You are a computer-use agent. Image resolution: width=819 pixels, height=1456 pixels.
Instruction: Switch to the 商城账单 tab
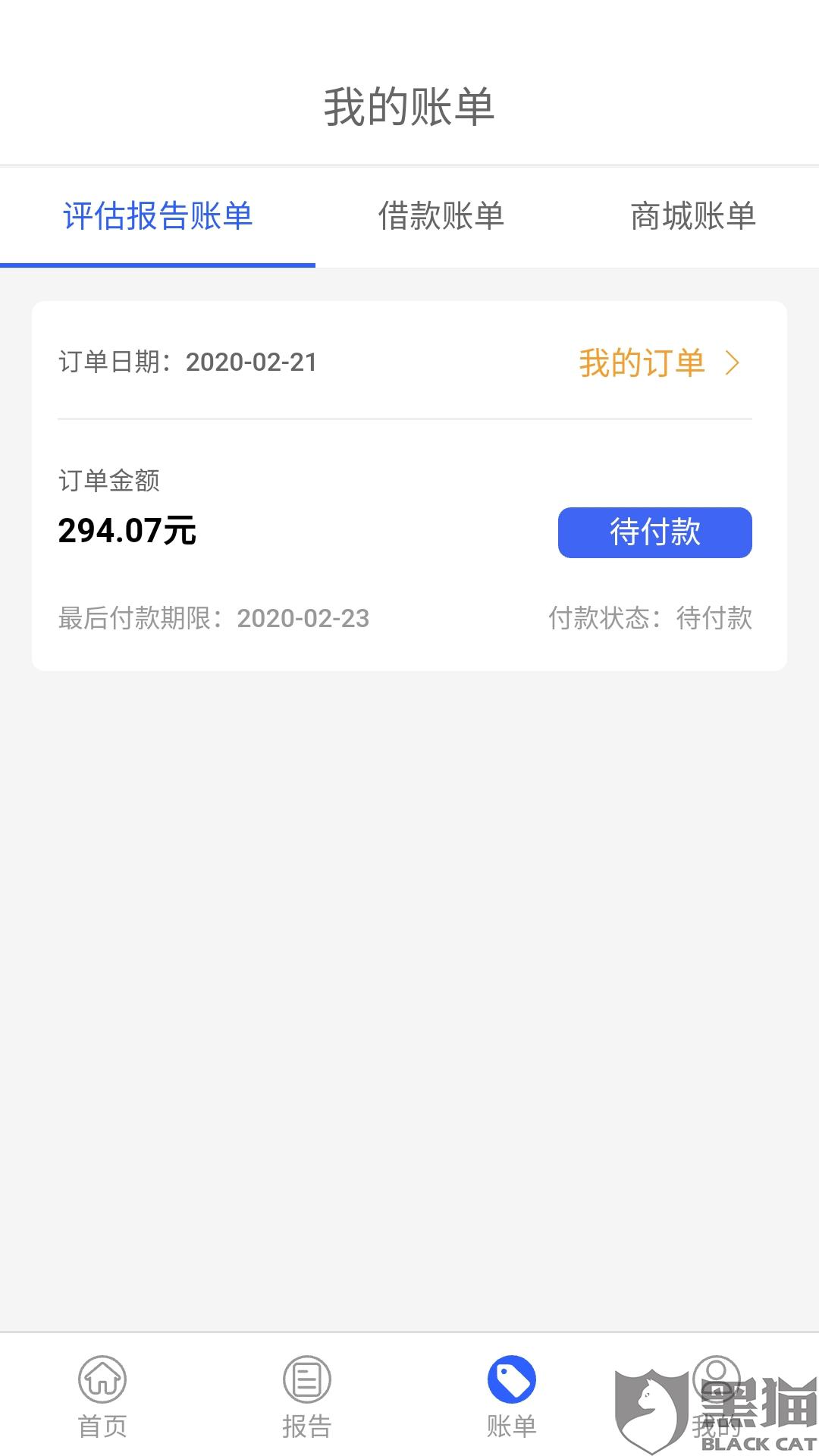point(692,217)
